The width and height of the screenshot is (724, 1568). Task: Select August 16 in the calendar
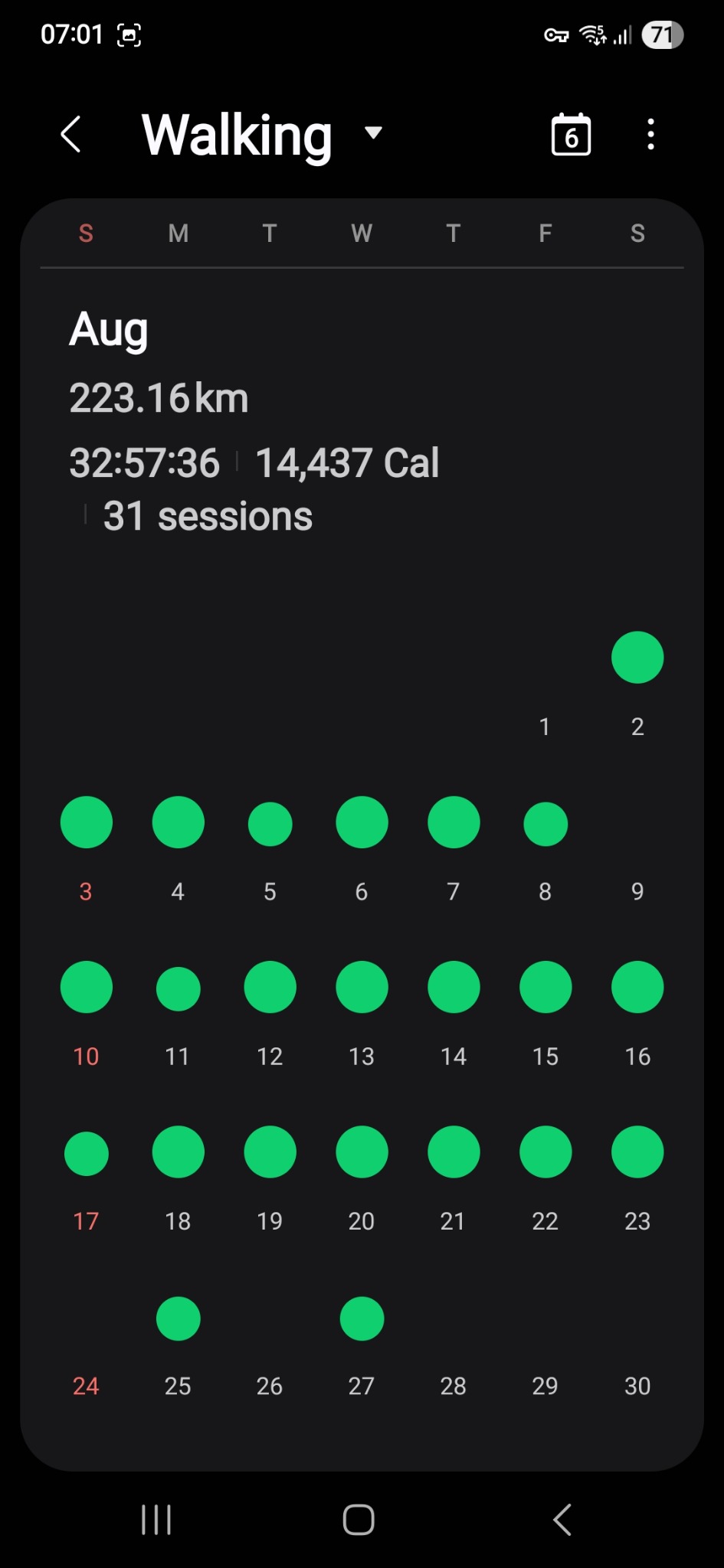click(637, 988)
